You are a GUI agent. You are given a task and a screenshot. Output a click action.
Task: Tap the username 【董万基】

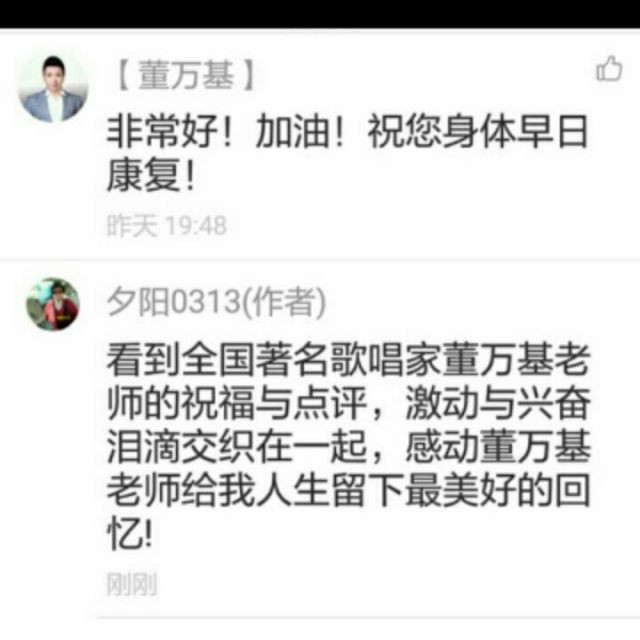[186, 75]
